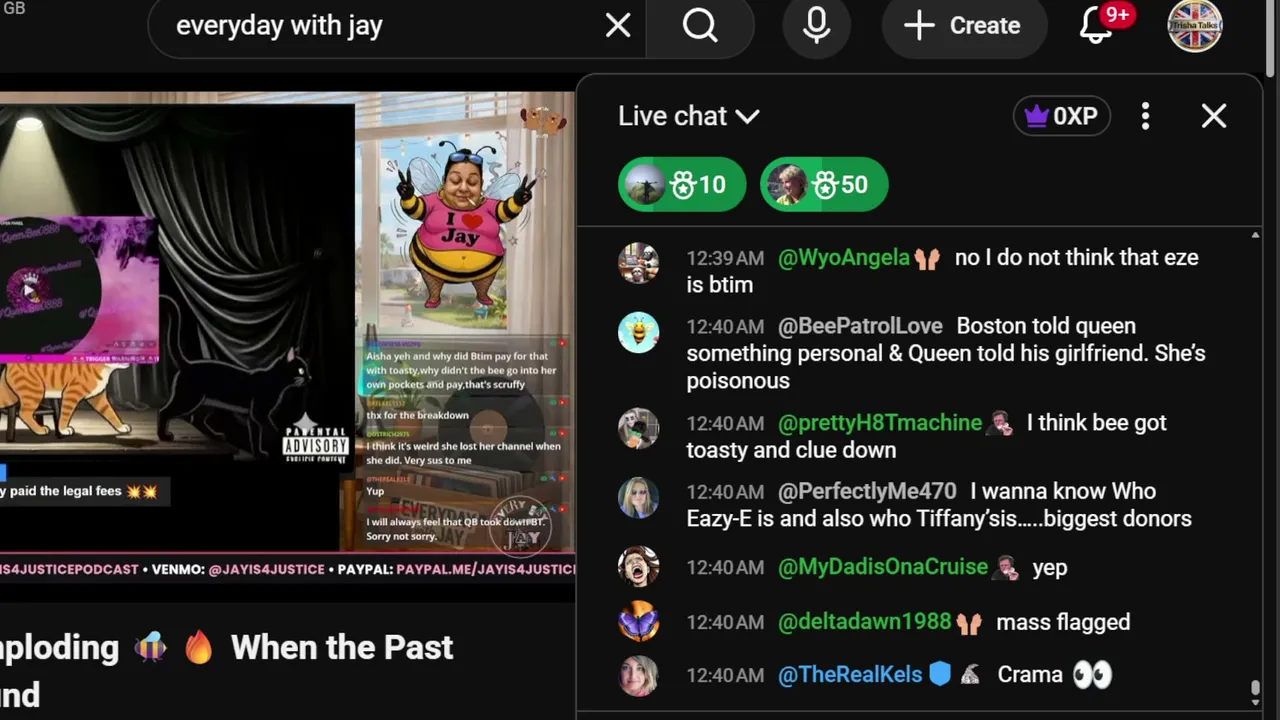Screen dimensions: 1280x720
Task: Tap the search field with 'everyday with jay'
Action: (x=380, y=26)
